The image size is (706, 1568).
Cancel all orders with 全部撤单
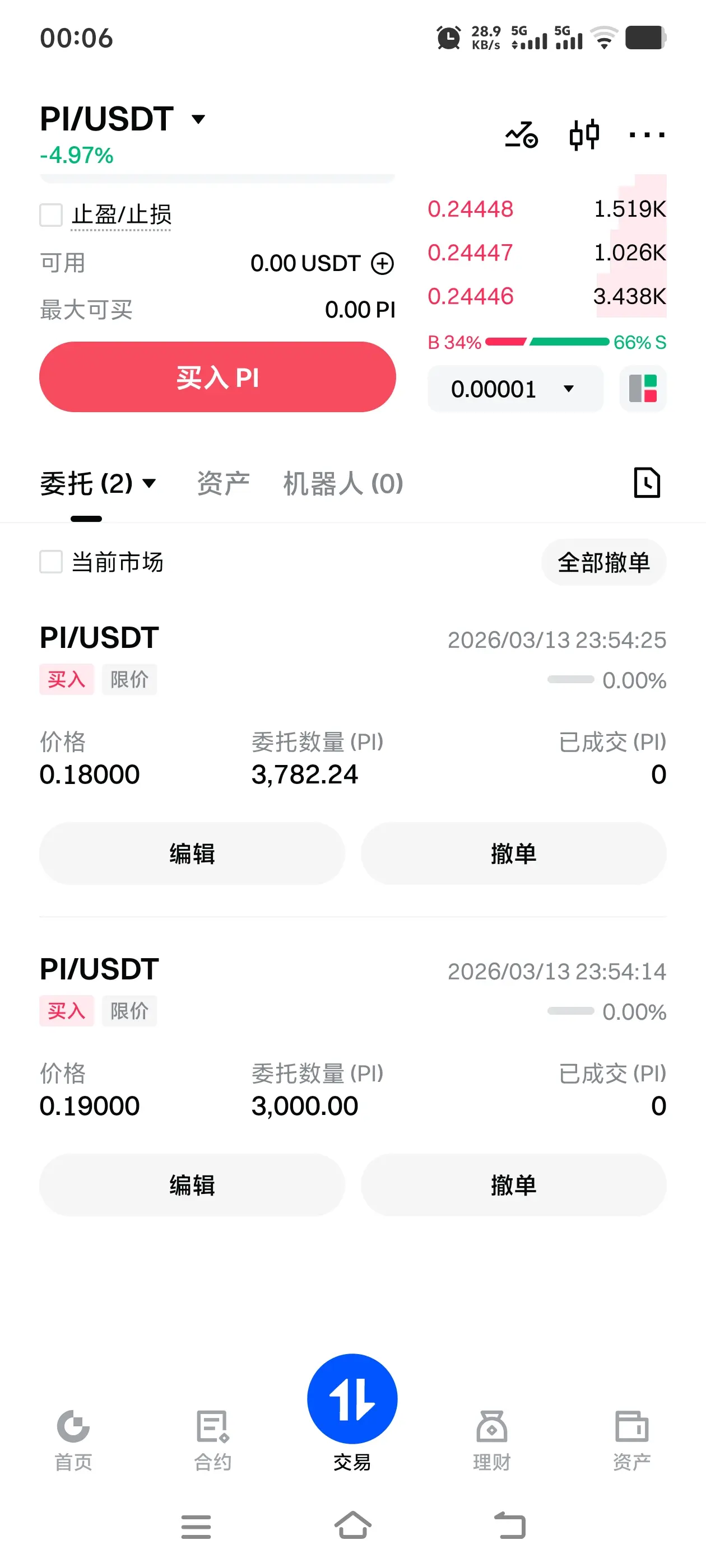tap(603, 562)
